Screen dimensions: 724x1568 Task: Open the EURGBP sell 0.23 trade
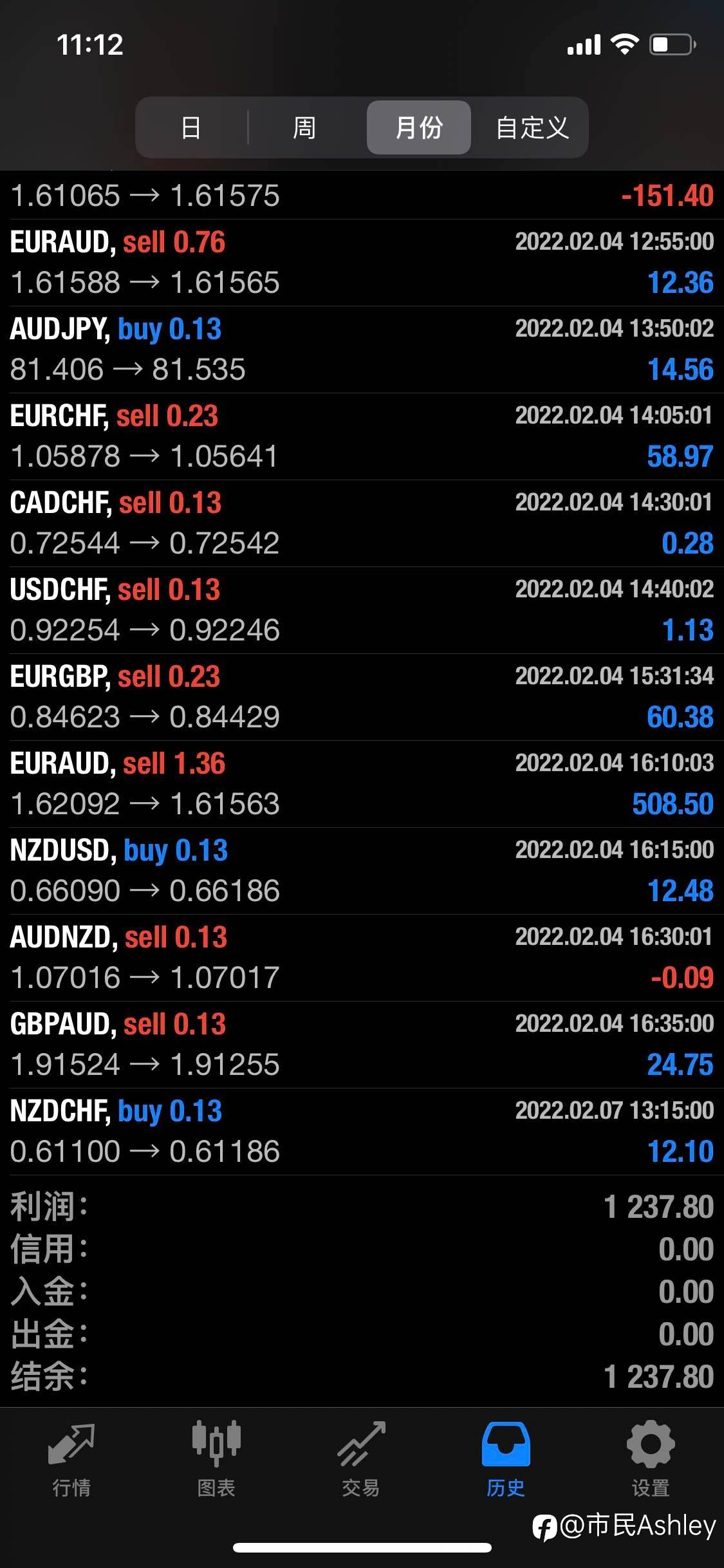362,697
